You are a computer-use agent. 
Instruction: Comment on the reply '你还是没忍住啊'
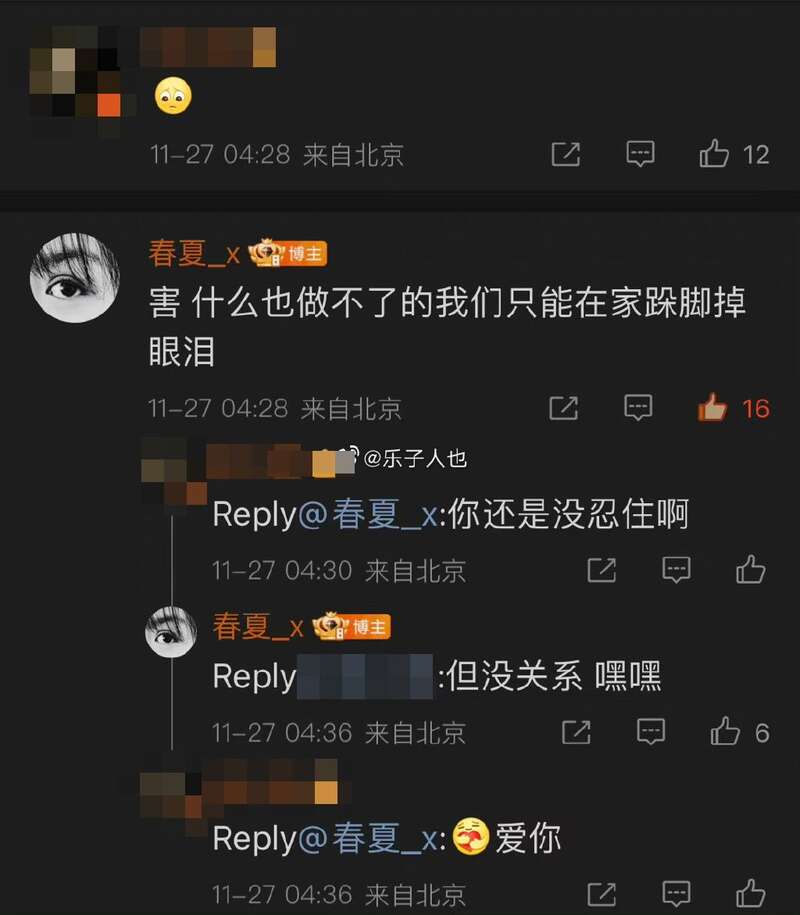click(676, 570)
